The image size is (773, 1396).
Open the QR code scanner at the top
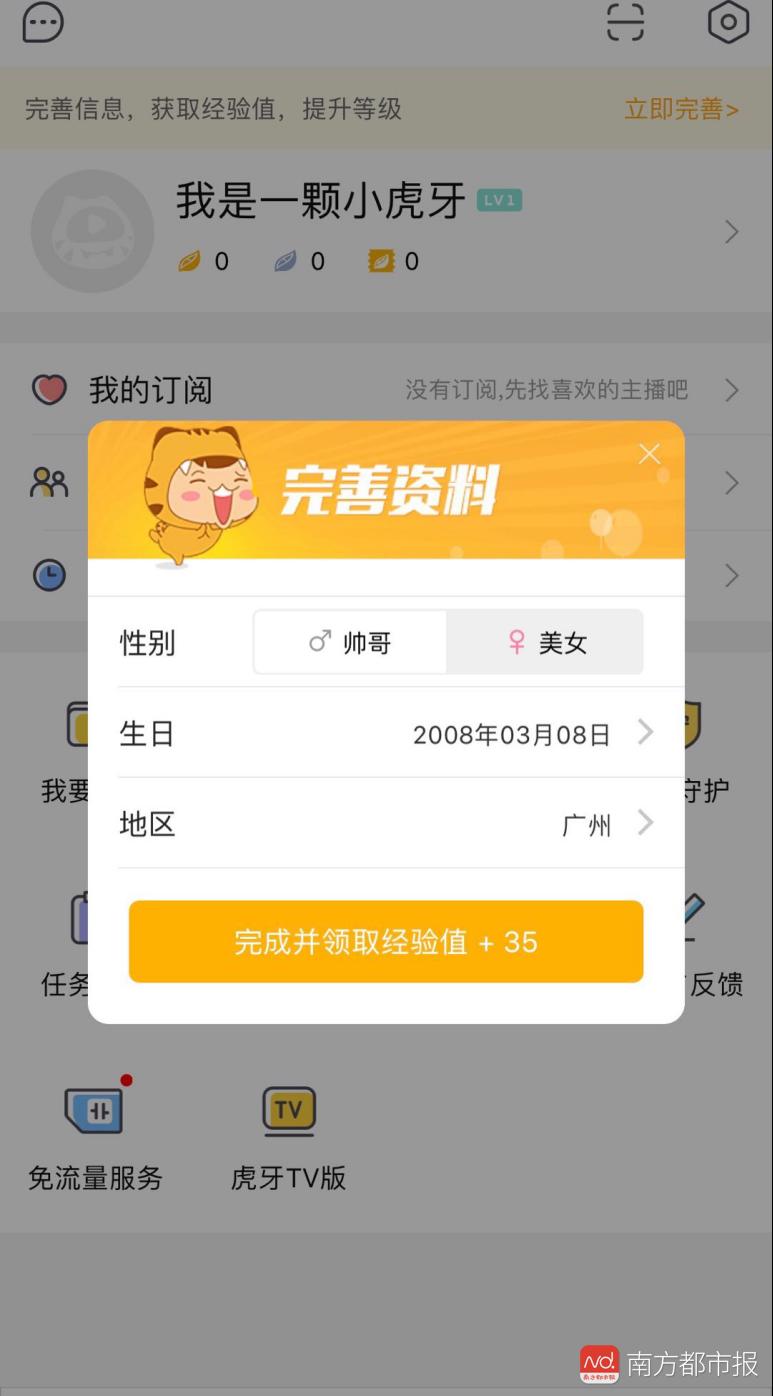(x=624, y=22)
